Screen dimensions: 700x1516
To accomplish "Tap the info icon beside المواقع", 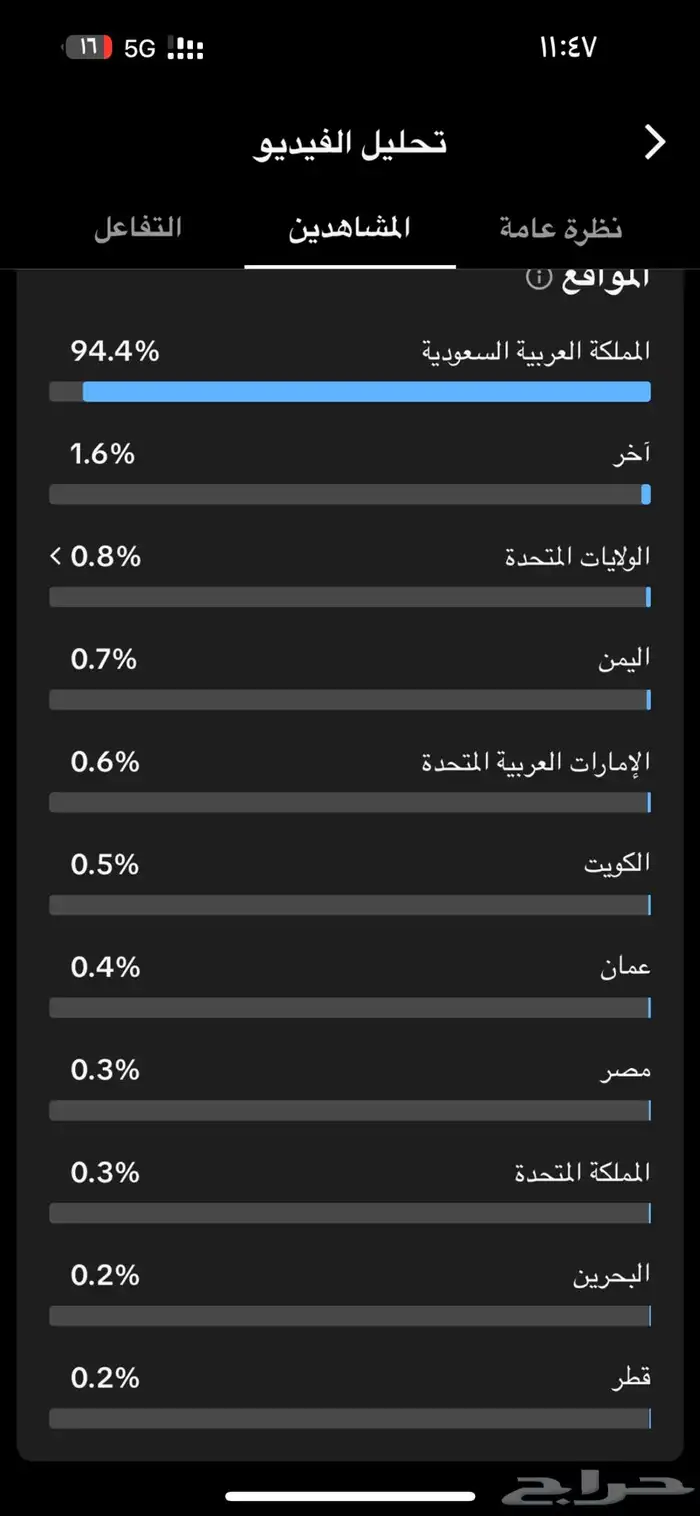I will click(539, 279).
